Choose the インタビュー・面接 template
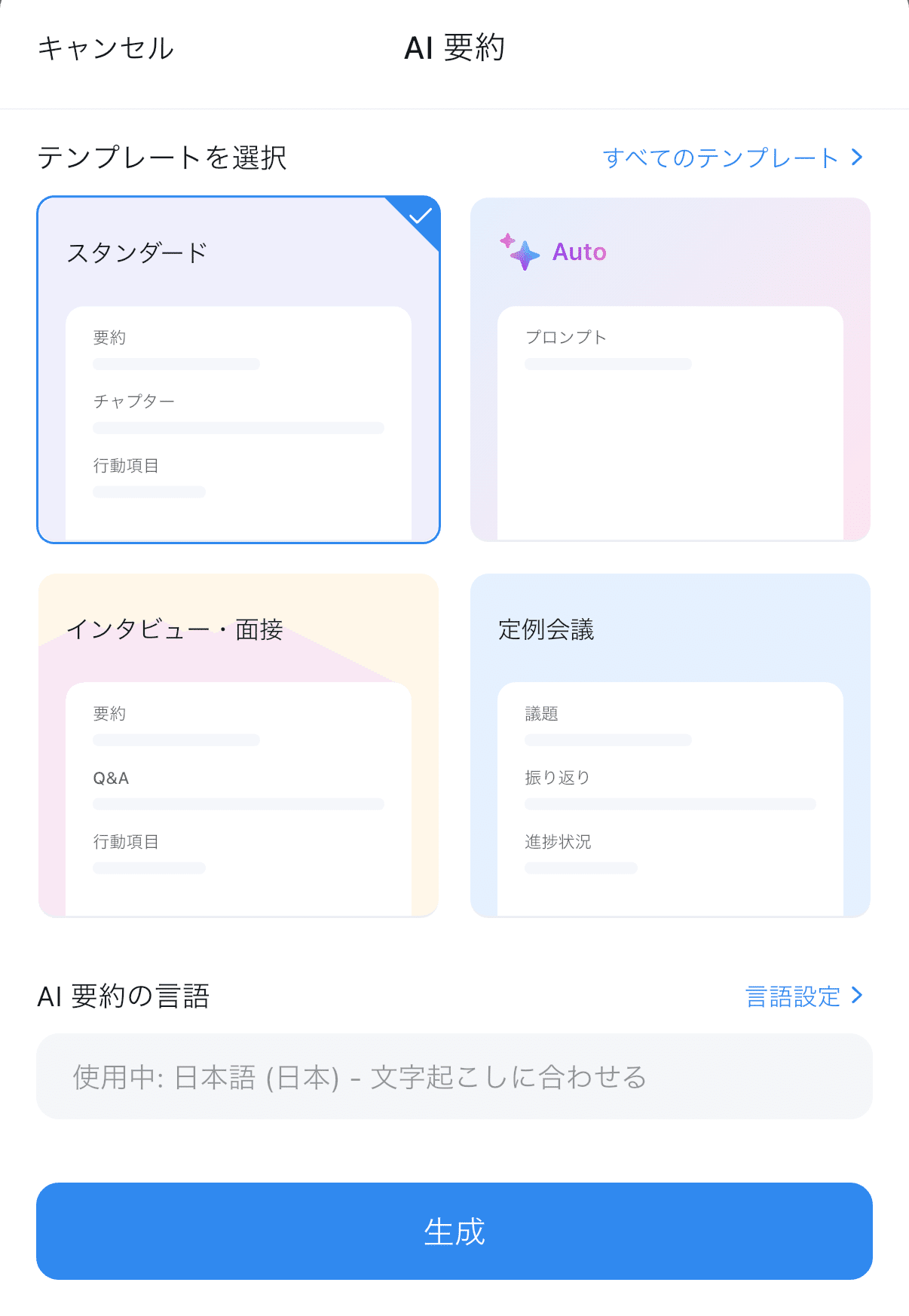This screenshot has width=909, height=1316. [238, 745]
